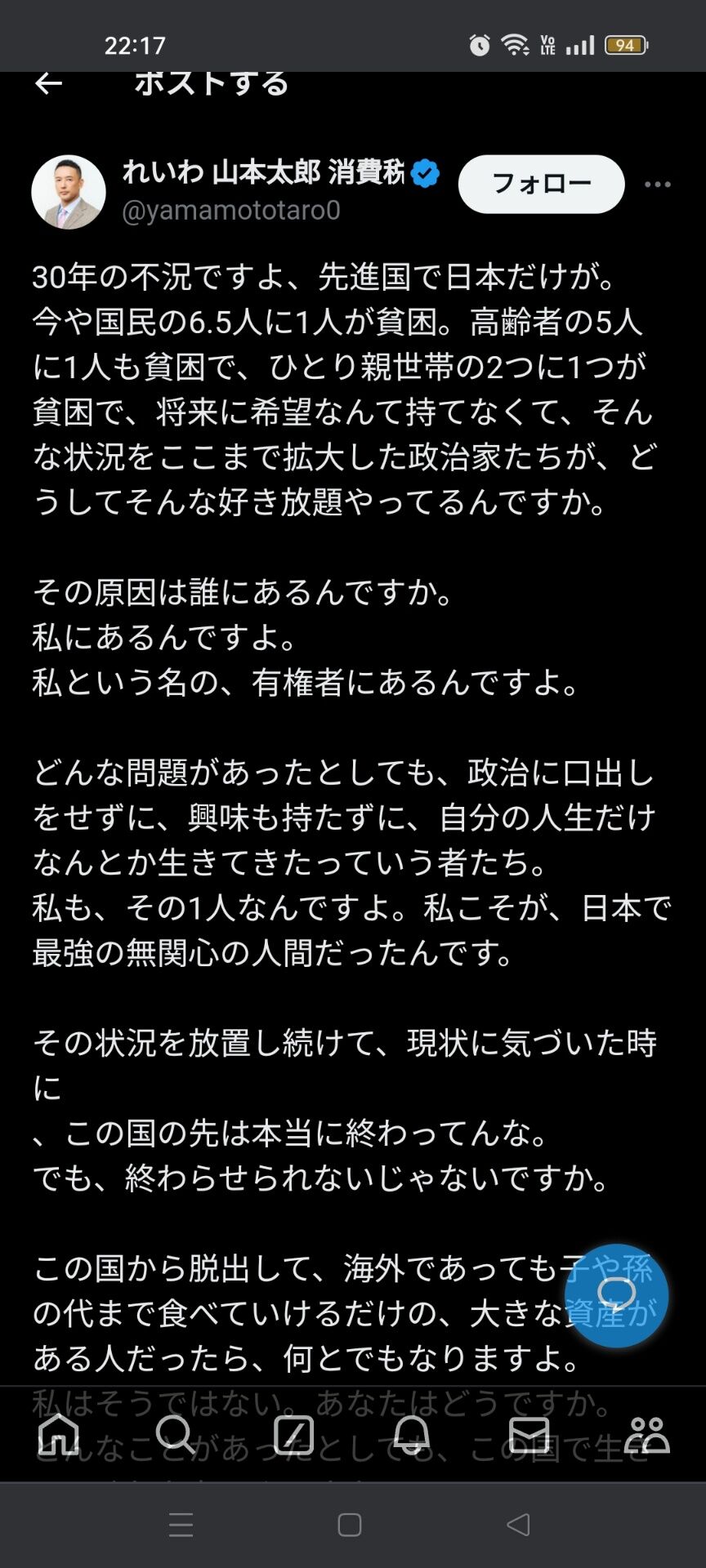Switch to the Home tab
The width and height of the screenshot is (706, 1568).
[59, 1434]
